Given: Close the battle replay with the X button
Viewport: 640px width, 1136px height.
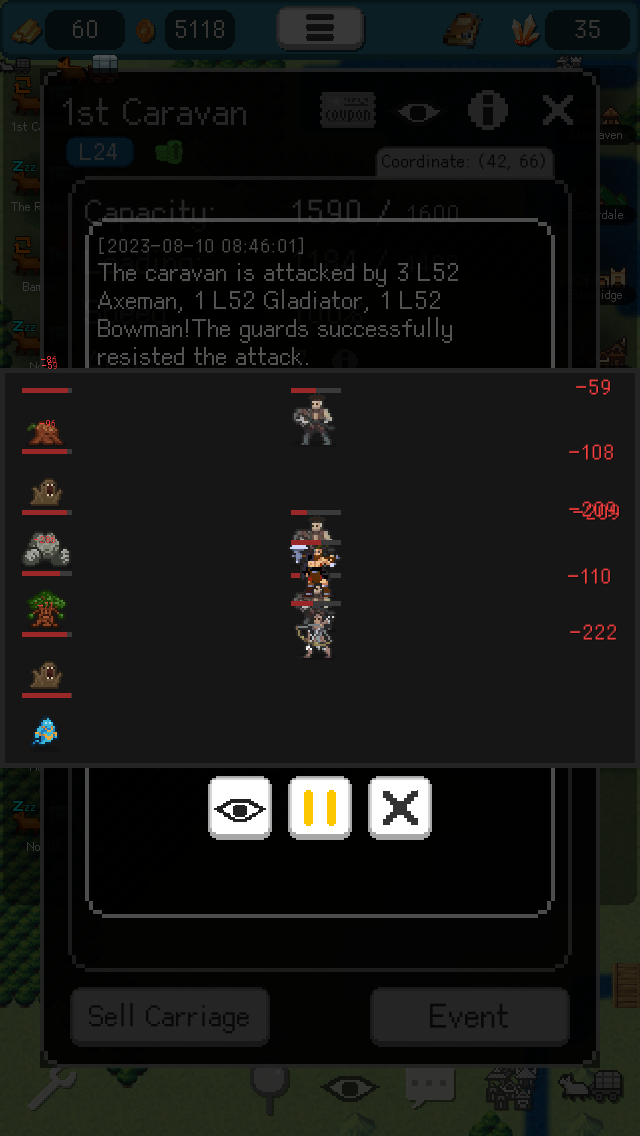Looking at the screenshot, I should (x=400, y=808).
